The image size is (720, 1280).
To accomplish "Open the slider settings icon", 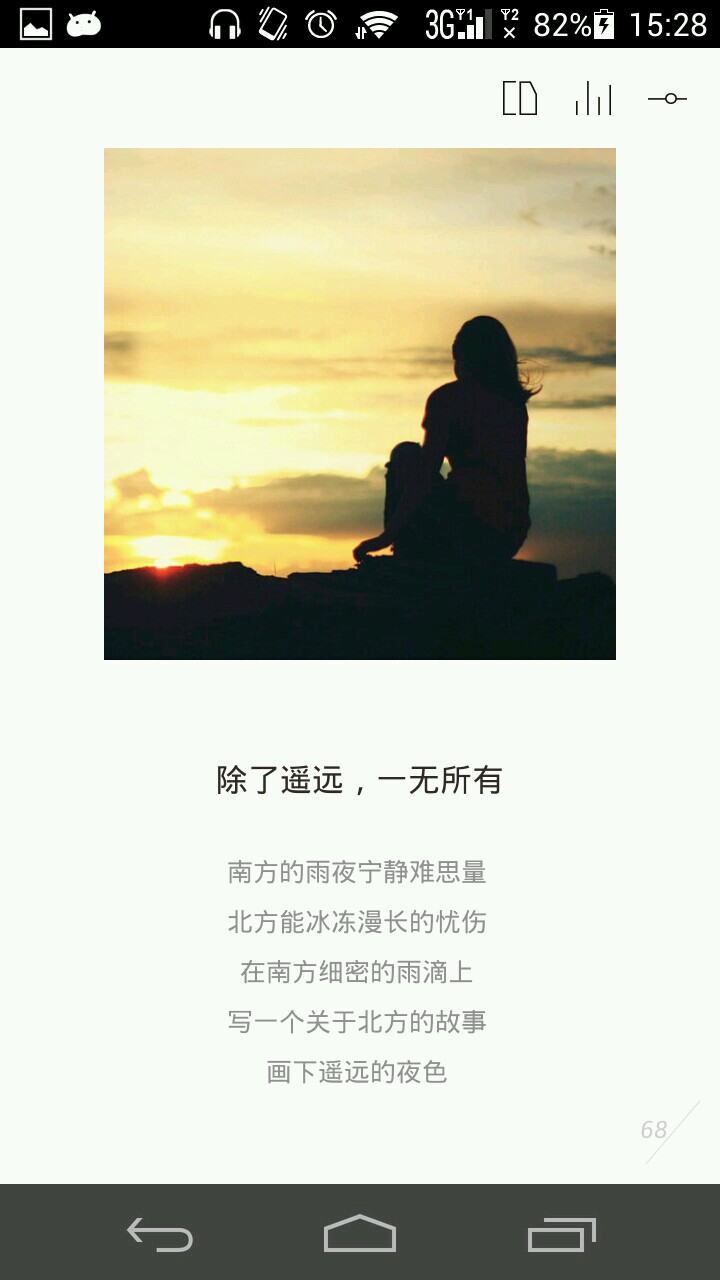I will (667, 99).
